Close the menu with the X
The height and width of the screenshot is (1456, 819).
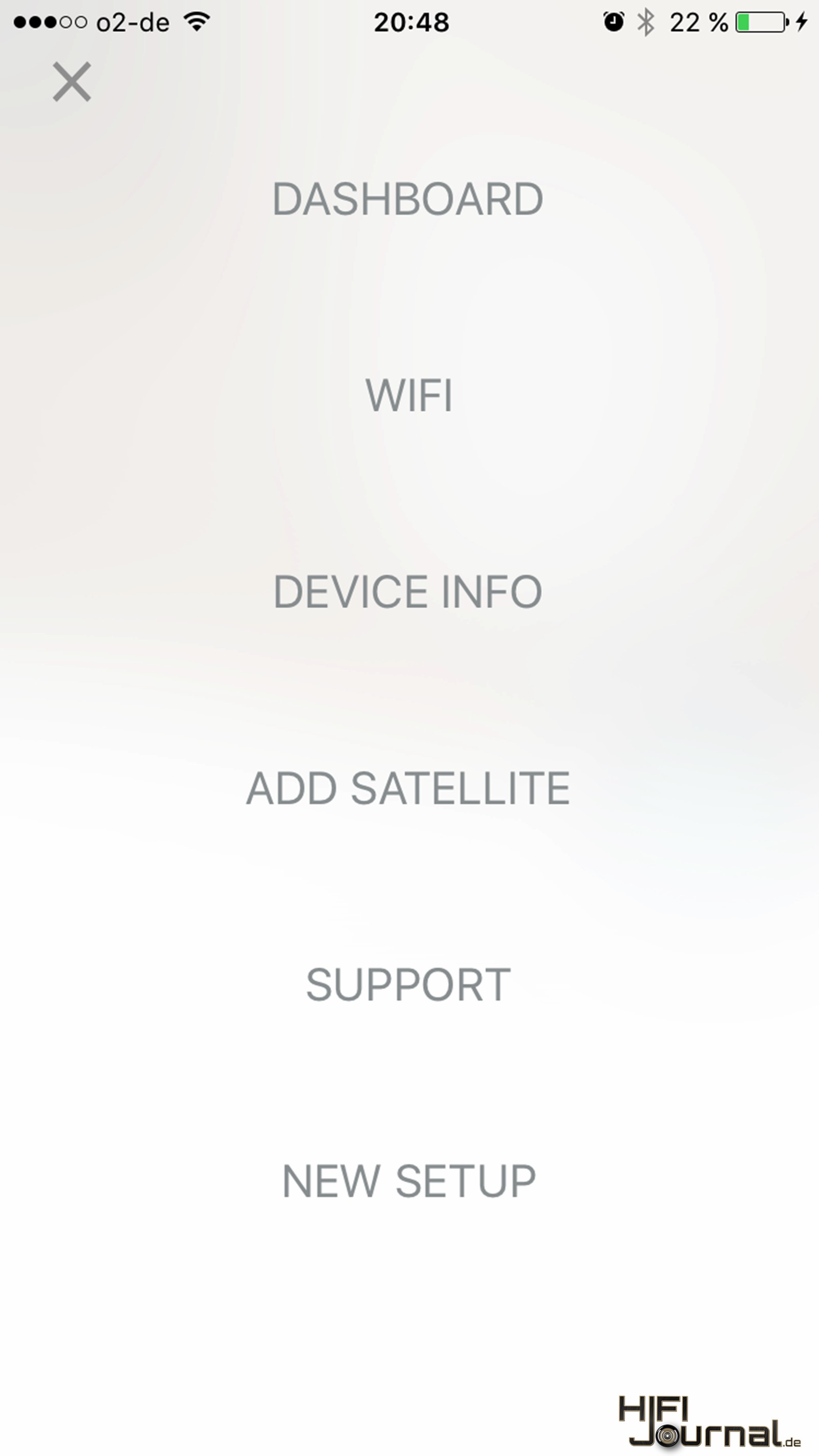[x=72, y=82]
